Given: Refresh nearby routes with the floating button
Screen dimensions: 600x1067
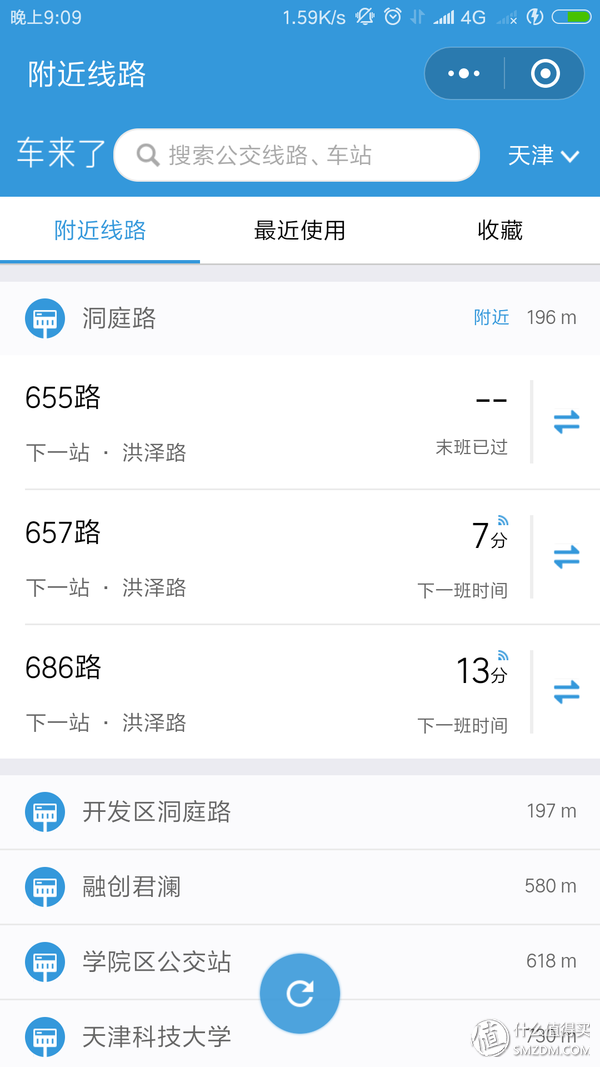Looking at the screenshot, I should tap(300, 993).
